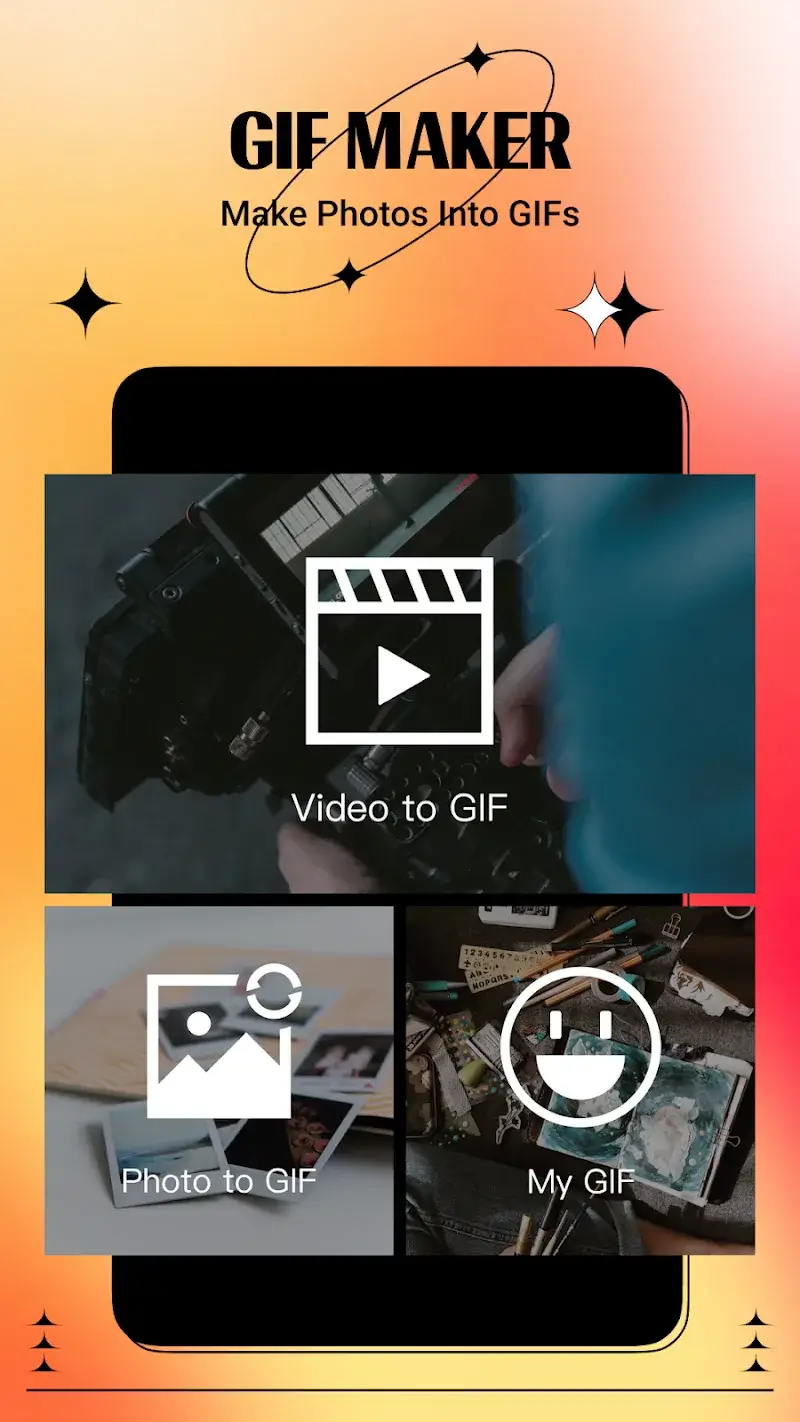Click the "My GIF" text label
The image size is (800, 1422).
point(578,1180)
